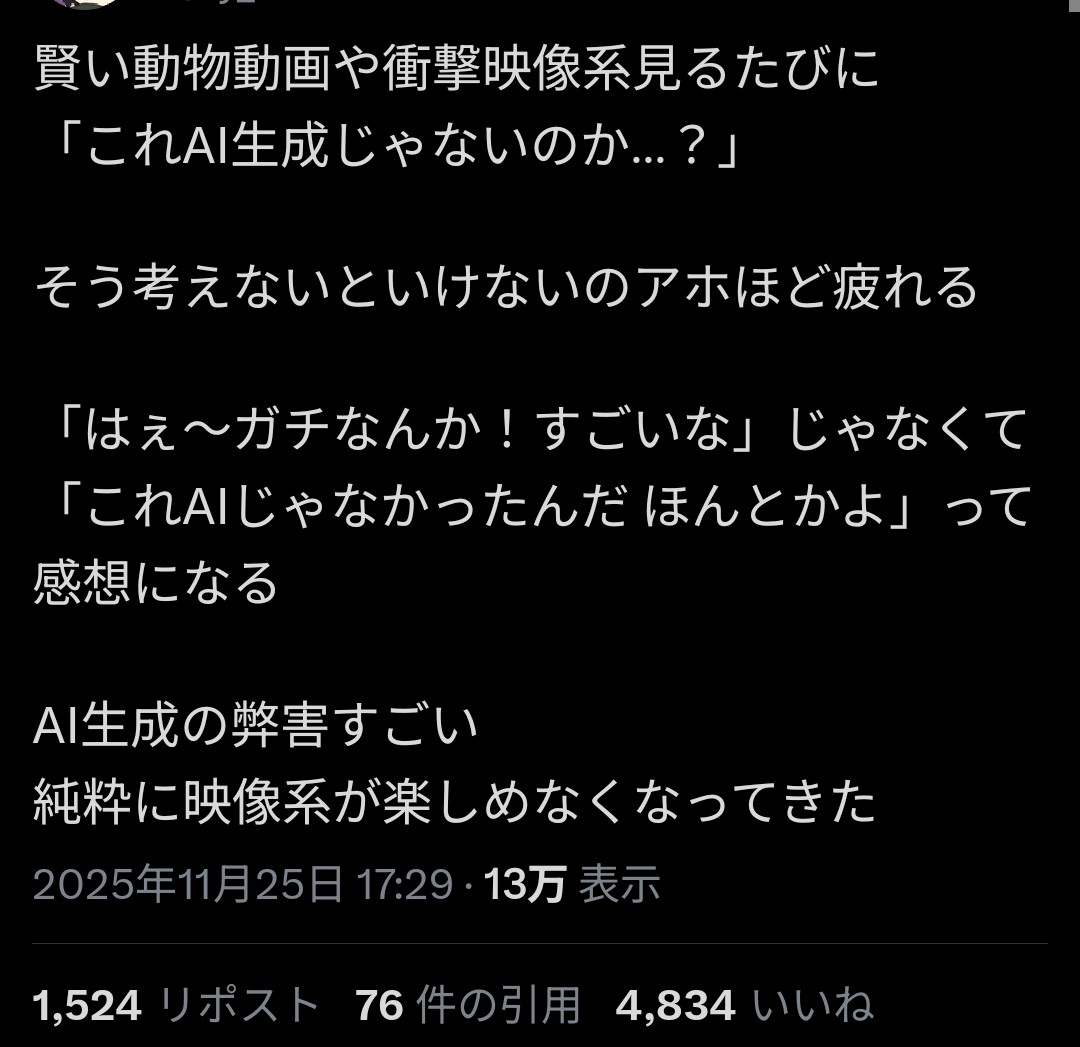View the 76 quote posts
Screen dimensions: 1080x1047
[468, 1005]
